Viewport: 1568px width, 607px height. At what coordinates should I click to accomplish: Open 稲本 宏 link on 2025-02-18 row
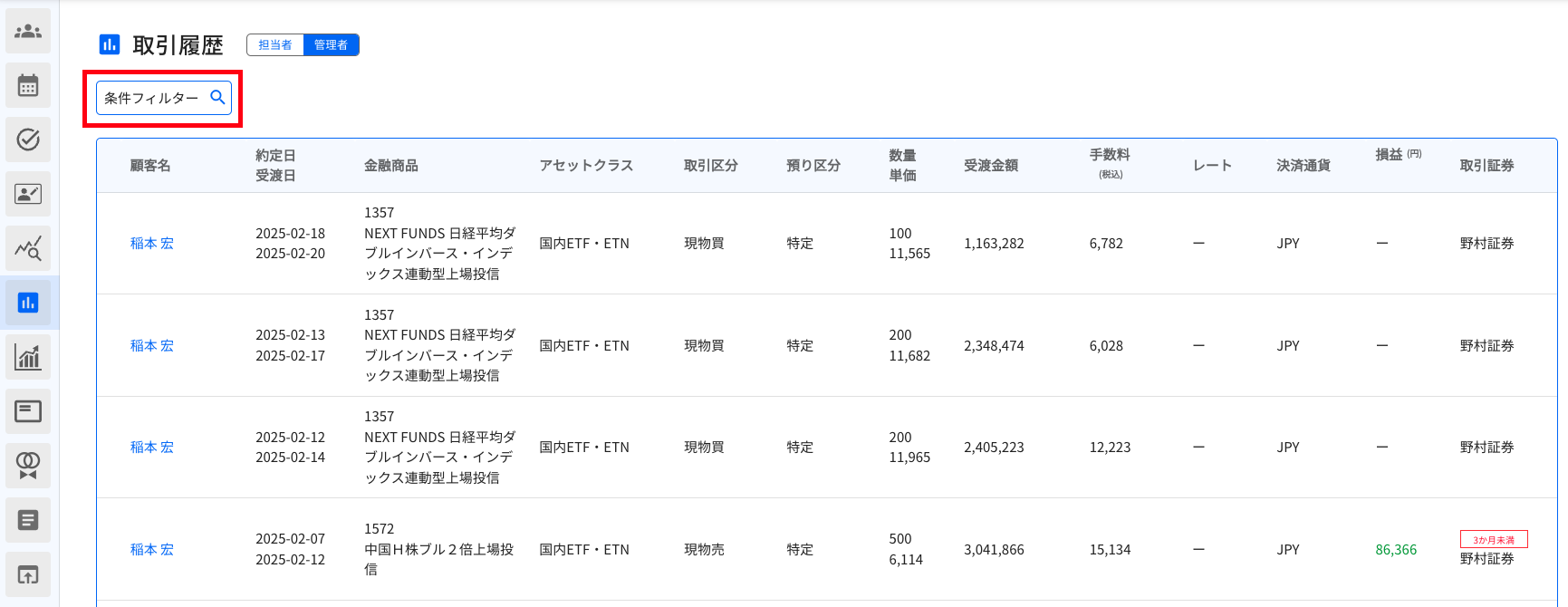(x=151, y=244)
